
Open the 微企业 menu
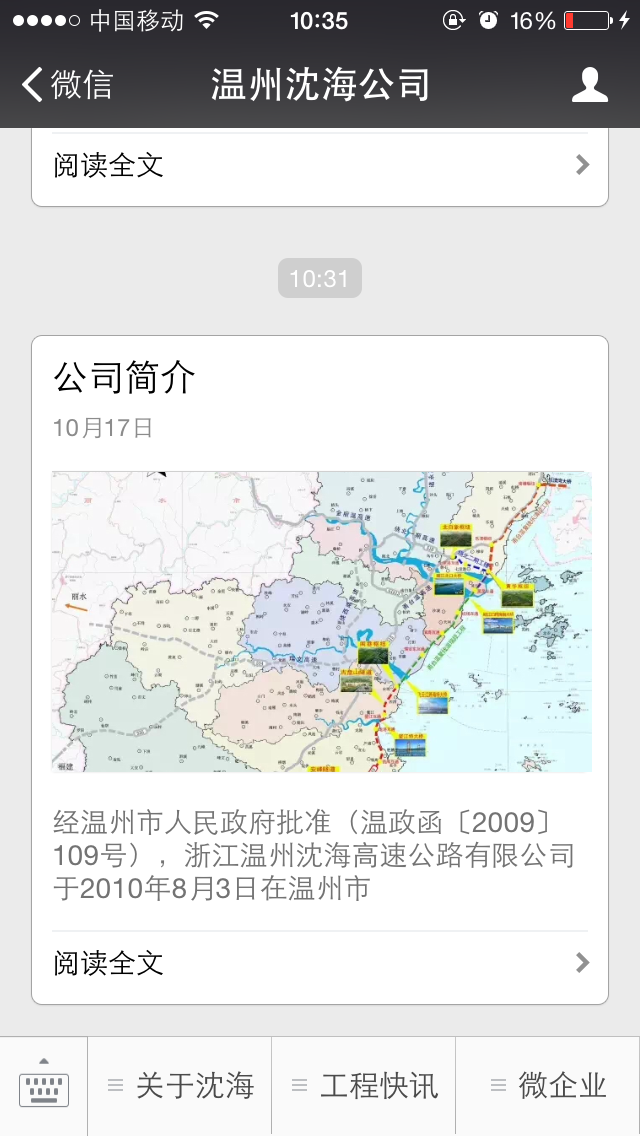click(548, 1086)
